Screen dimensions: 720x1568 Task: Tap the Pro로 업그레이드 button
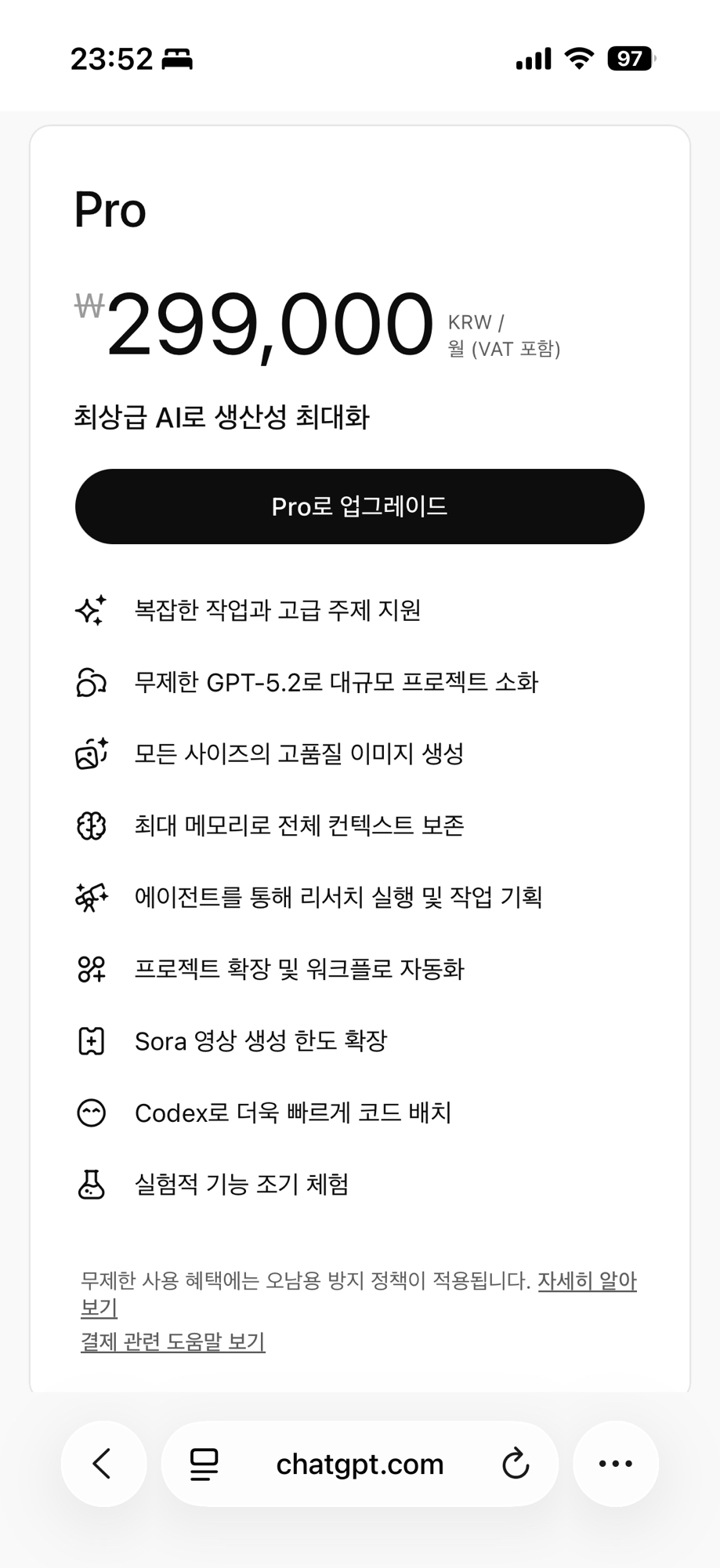pos(360,506)
